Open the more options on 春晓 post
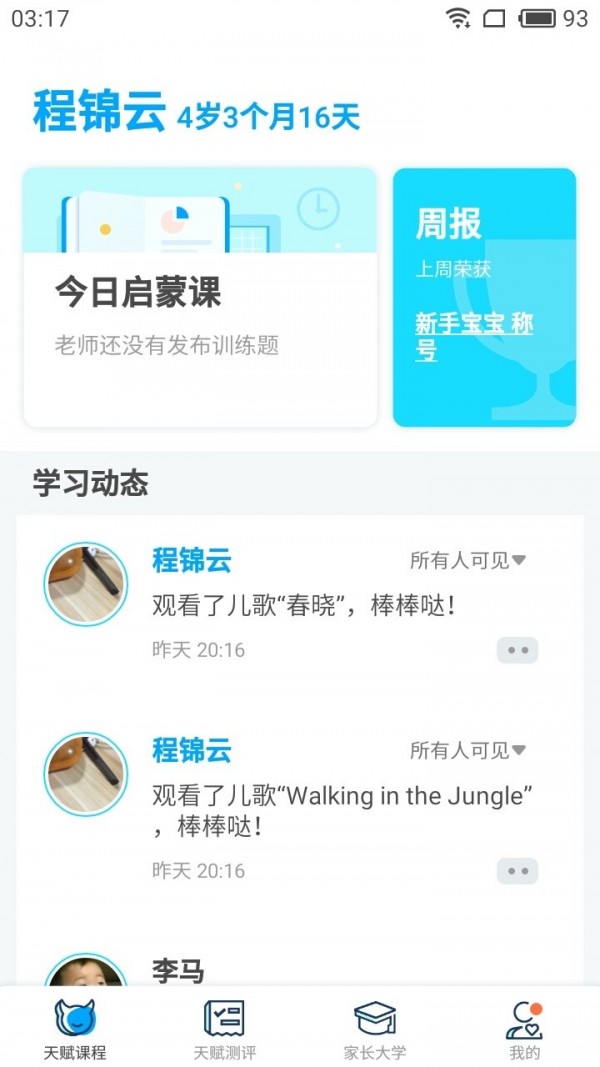 click(517, 650)
